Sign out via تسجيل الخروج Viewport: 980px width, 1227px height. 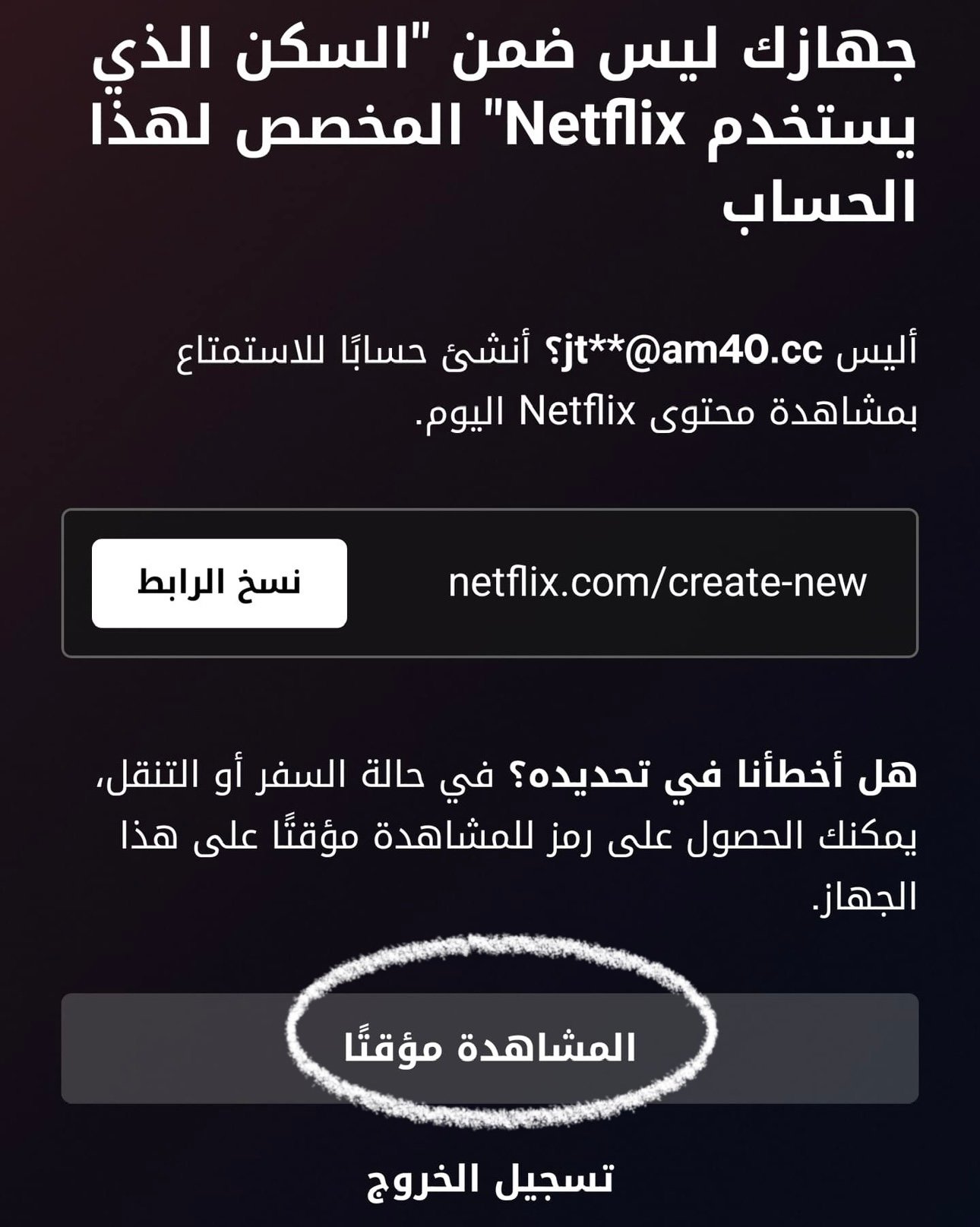(490, 1180)
